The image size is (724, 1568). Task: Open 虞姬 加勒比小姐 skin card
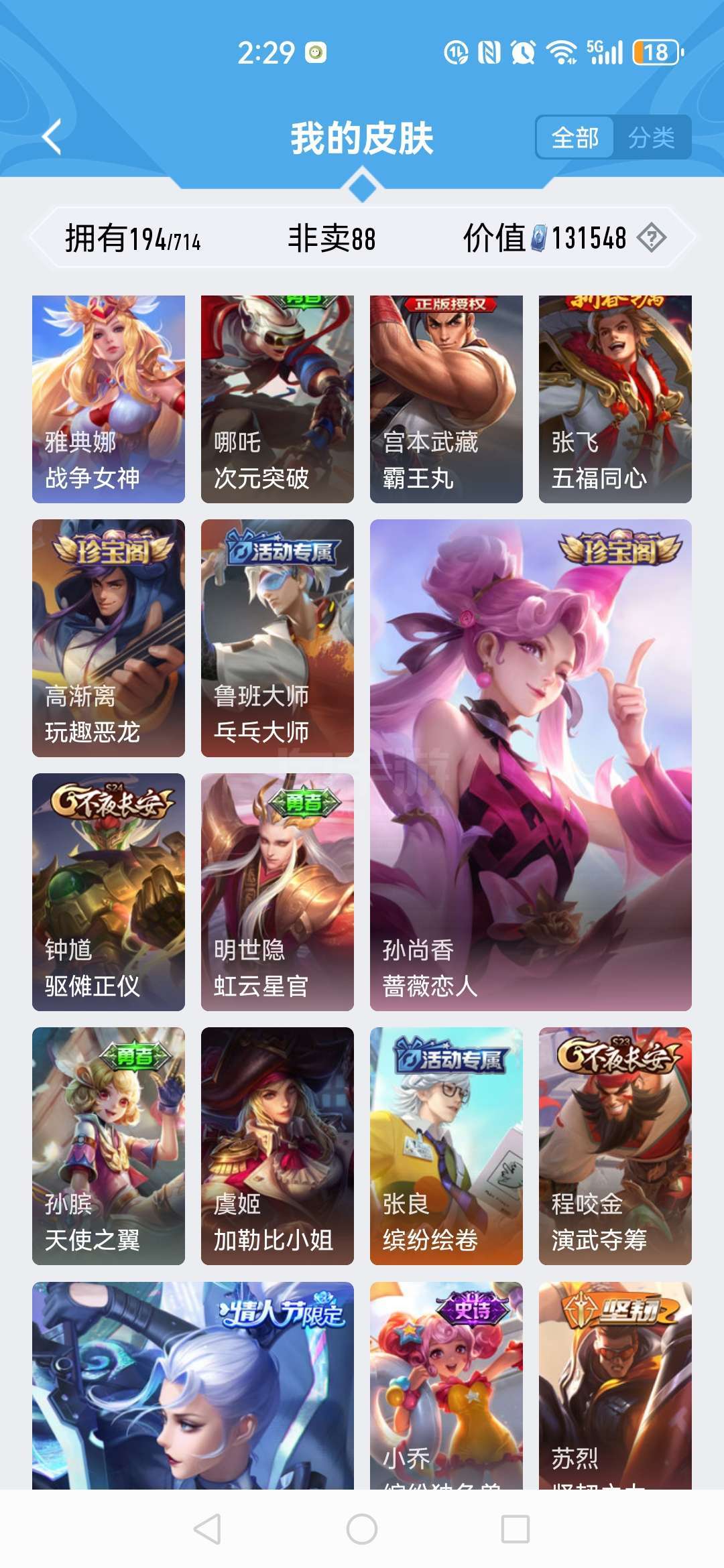278,1146
